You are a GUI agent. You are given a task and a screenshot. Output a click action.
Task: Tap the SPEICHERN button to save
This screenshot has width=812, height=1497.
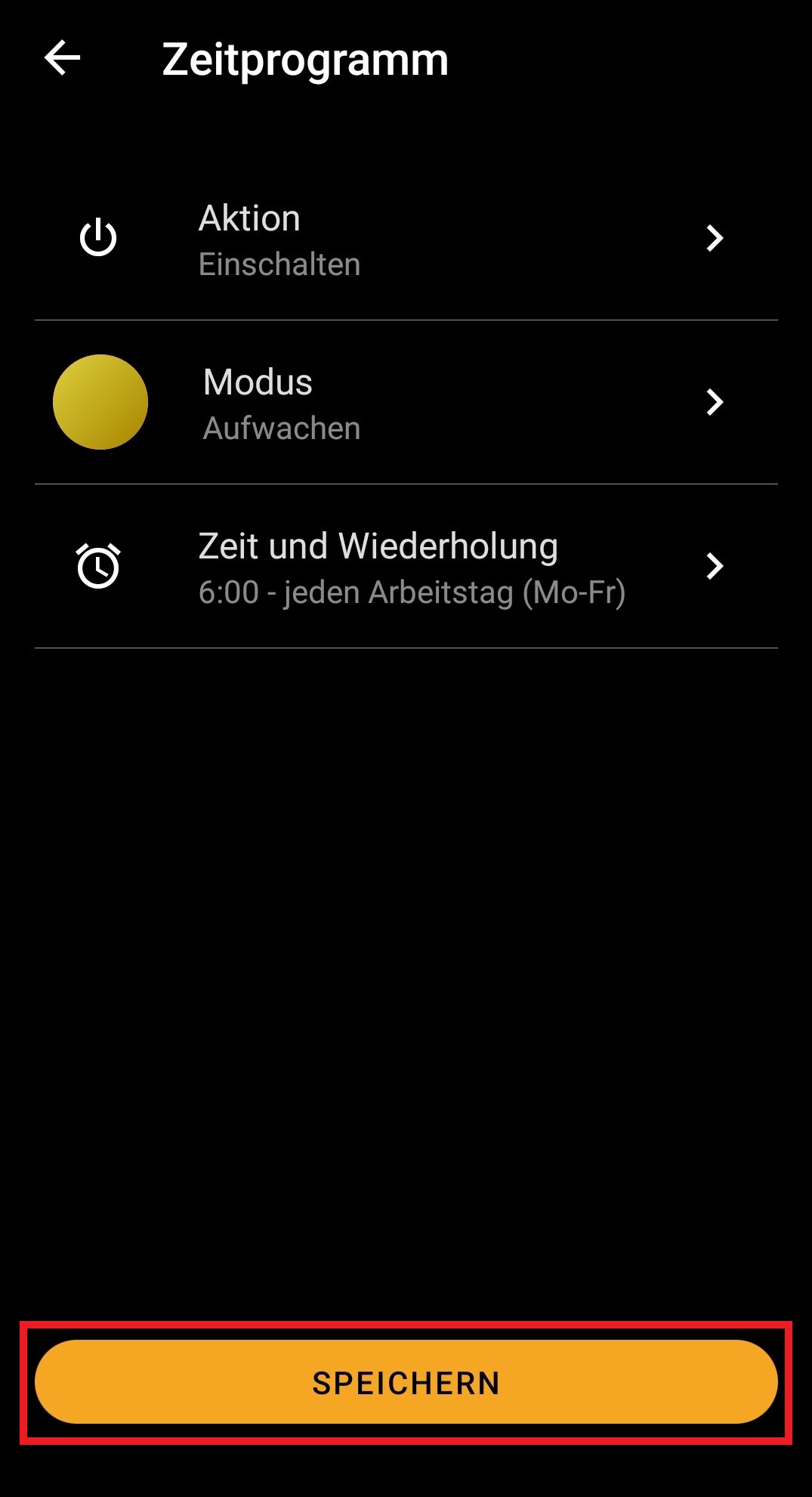point(406,1382)
